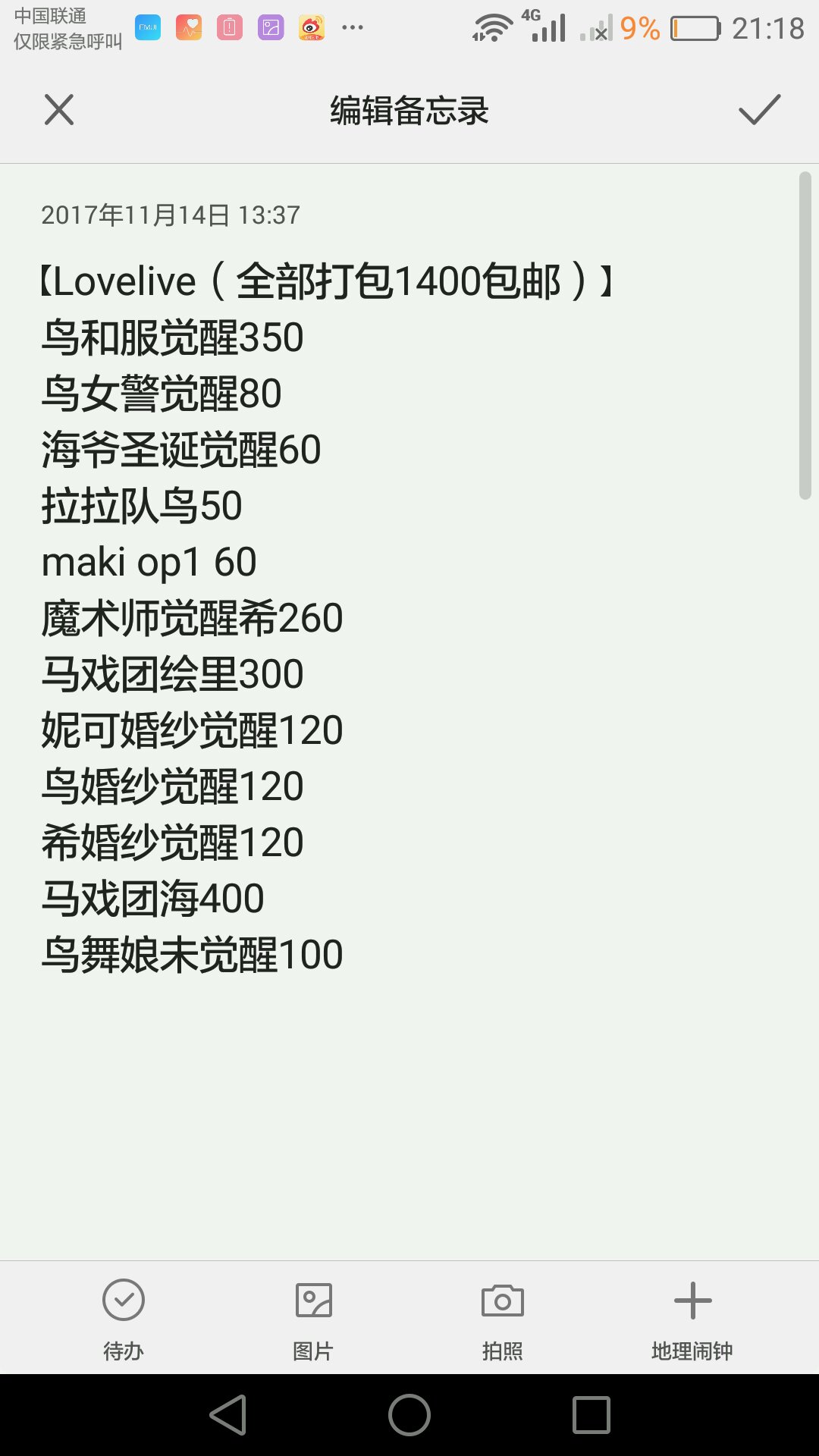819x1456 pixels.
Task: Go back using the system back button
Action: (228, 1415)
